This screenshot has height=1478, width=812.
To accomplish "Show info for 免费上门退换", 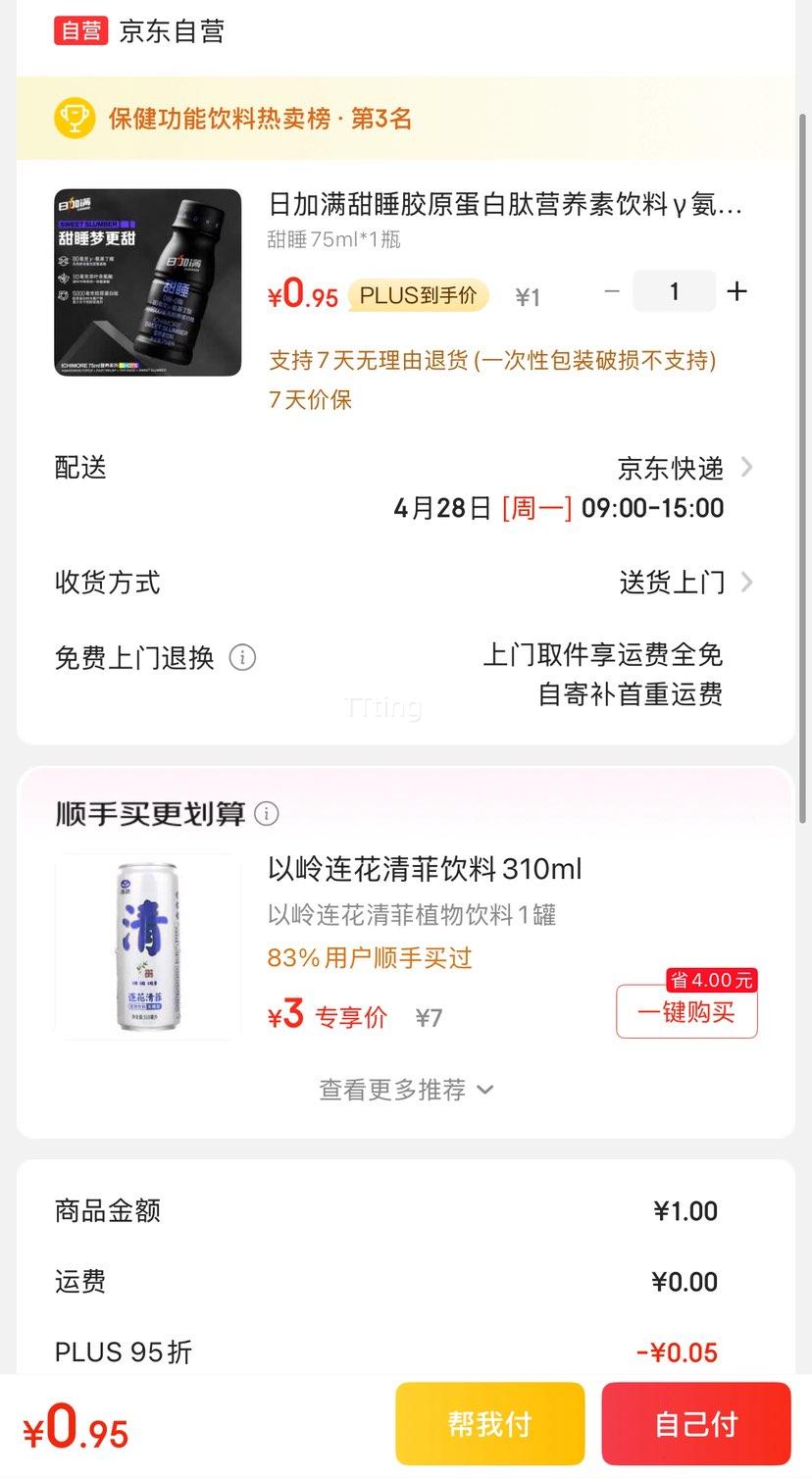I will (242, 657).
